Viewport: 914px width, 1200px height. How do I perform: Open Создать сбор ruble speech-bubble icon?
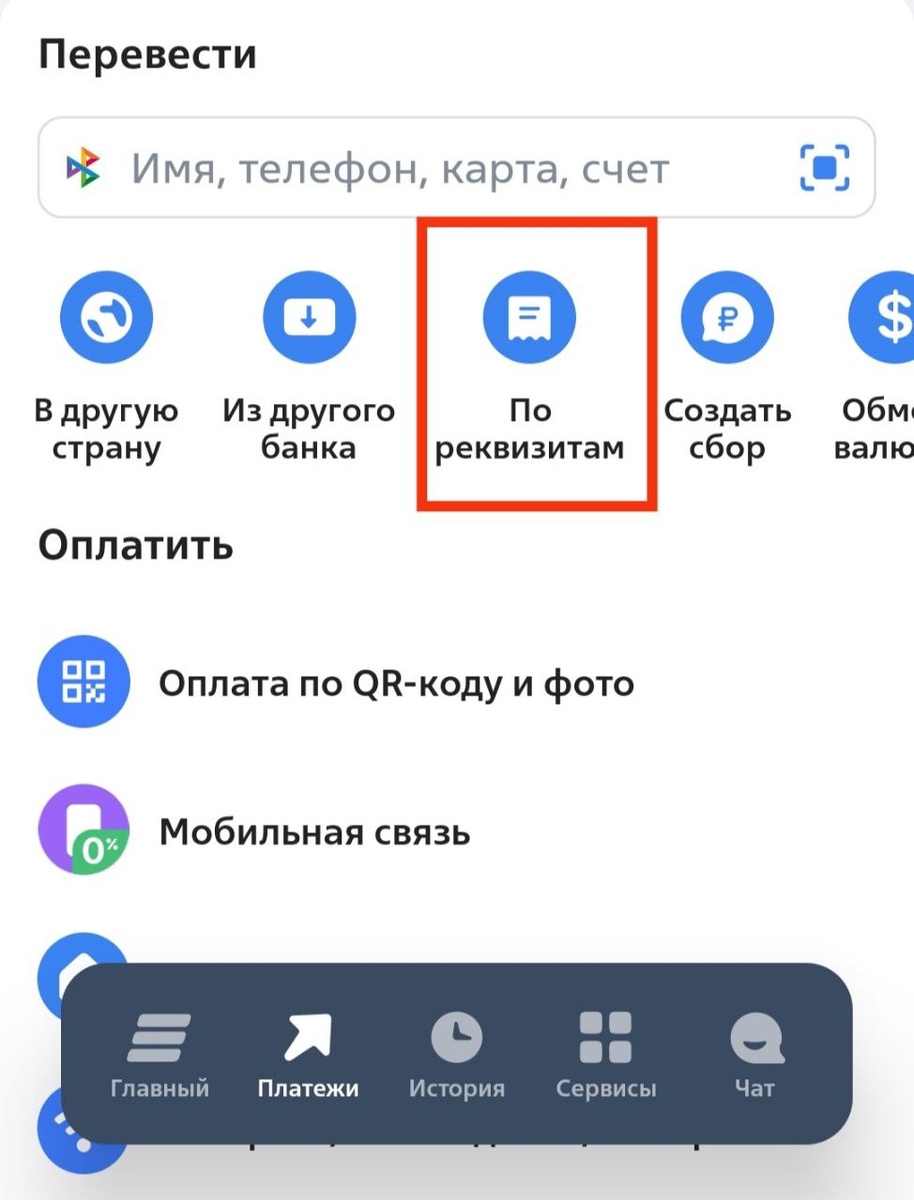[727, 316]
